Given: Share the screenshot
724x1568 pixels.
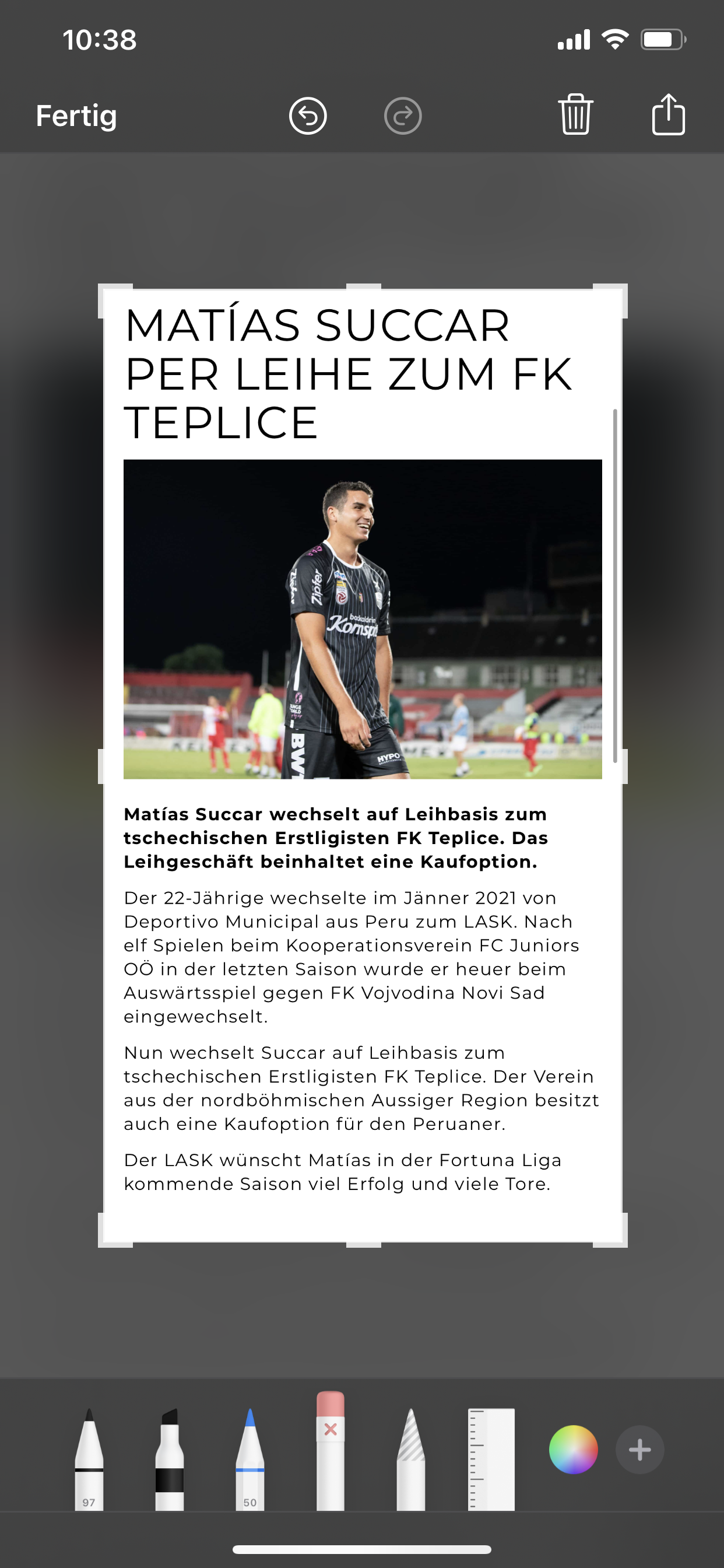Looking at the screenshot, I should tap(669, 114).
